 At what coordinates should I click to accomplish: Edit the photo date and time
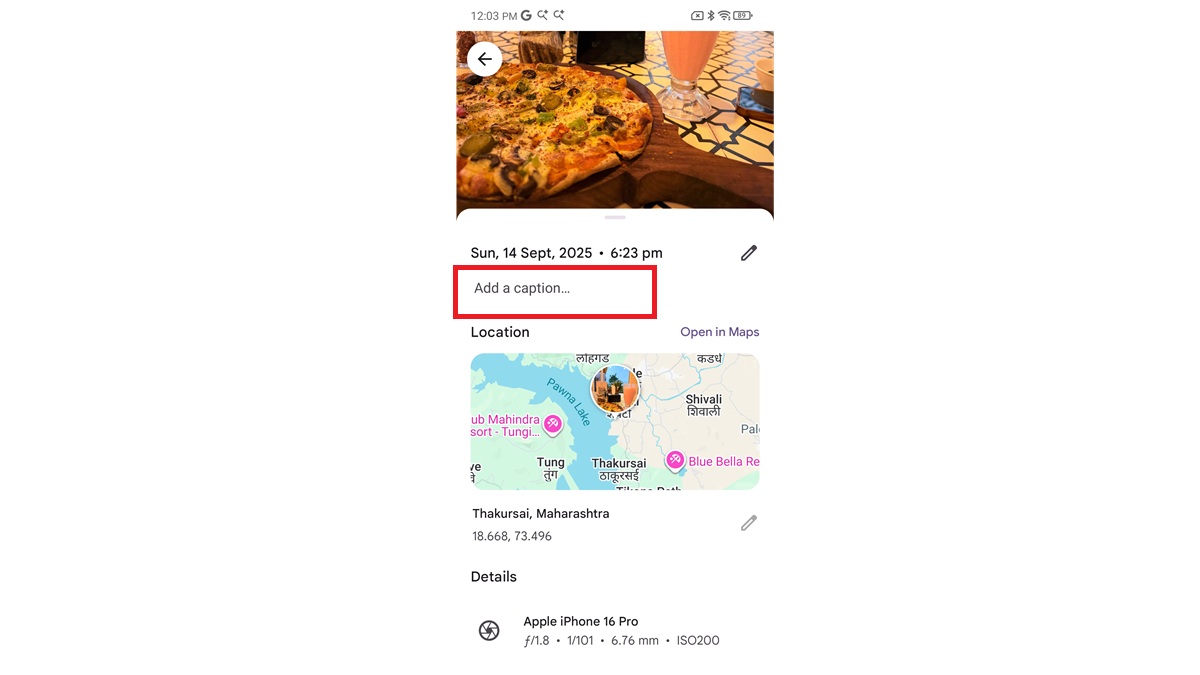click(x=748, y=253)
